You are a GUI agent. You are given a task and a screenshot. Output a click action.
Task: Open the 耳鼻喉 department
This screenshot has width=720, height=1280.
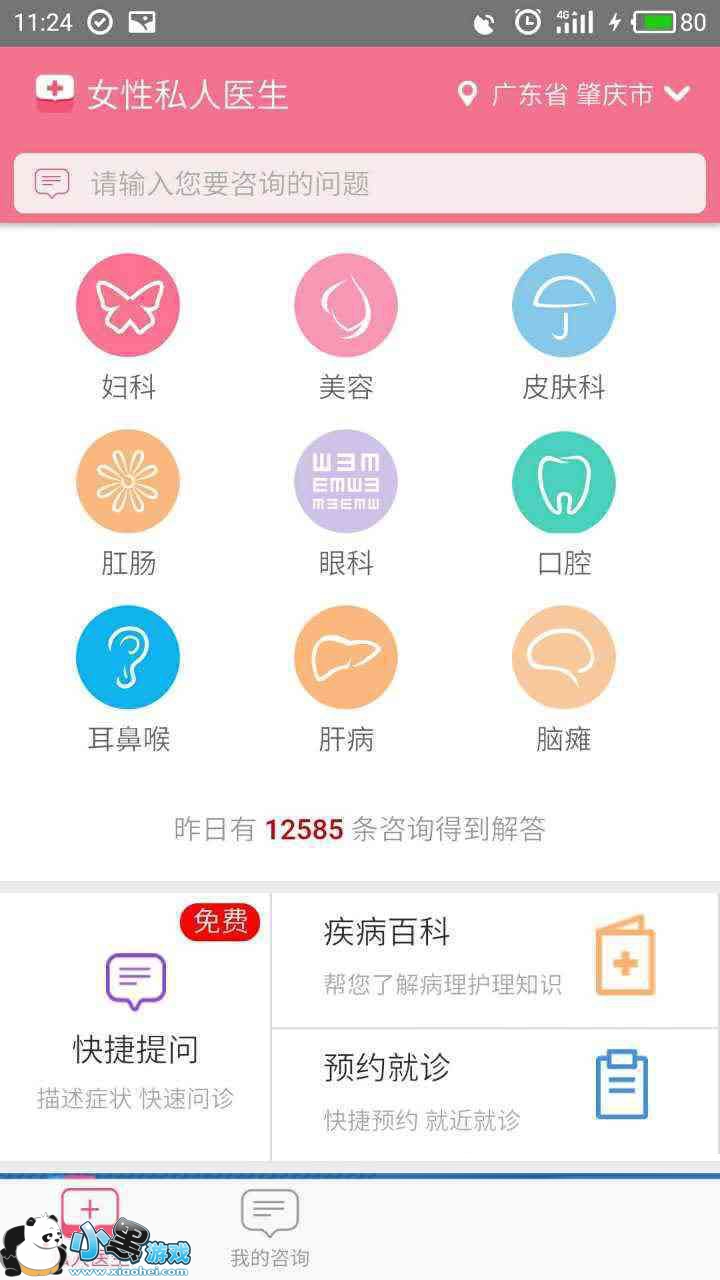[128, 658]
